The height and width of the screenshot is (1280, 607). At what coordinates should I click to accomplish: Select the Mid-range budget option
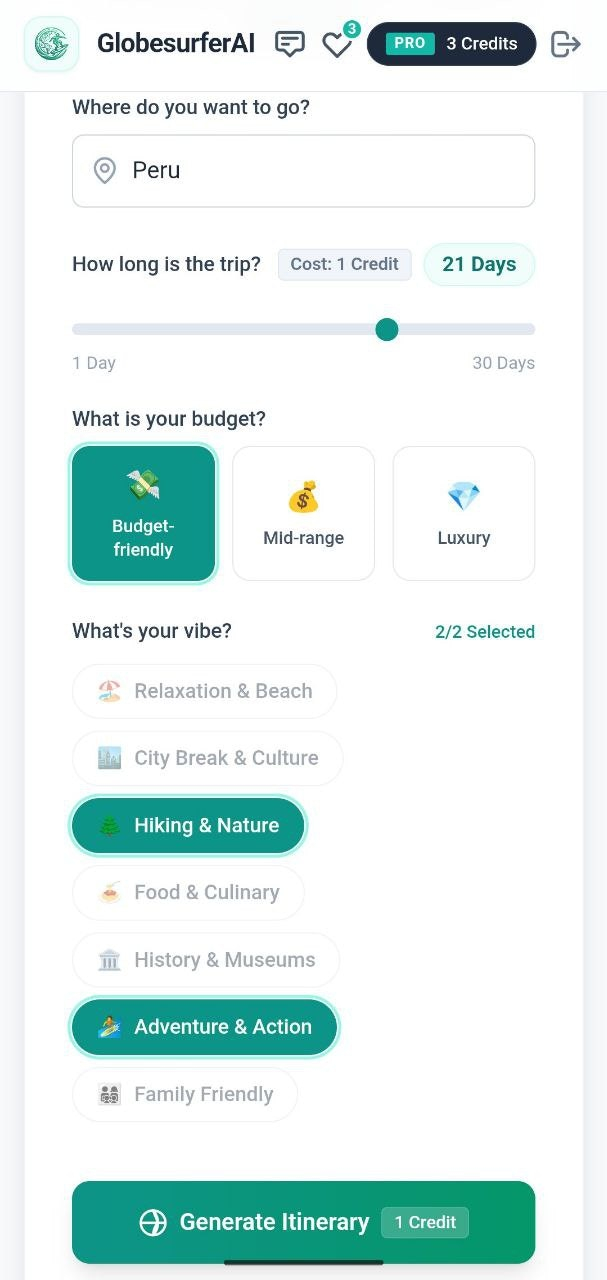(x=303, y=513)
